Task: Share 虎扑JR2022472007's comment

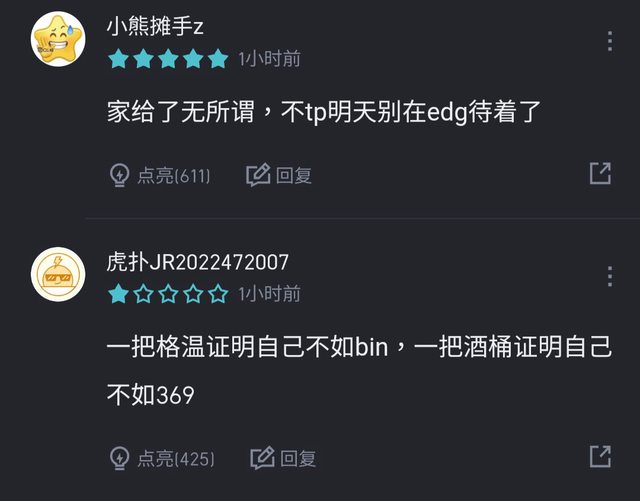Action: pos(600,457)
